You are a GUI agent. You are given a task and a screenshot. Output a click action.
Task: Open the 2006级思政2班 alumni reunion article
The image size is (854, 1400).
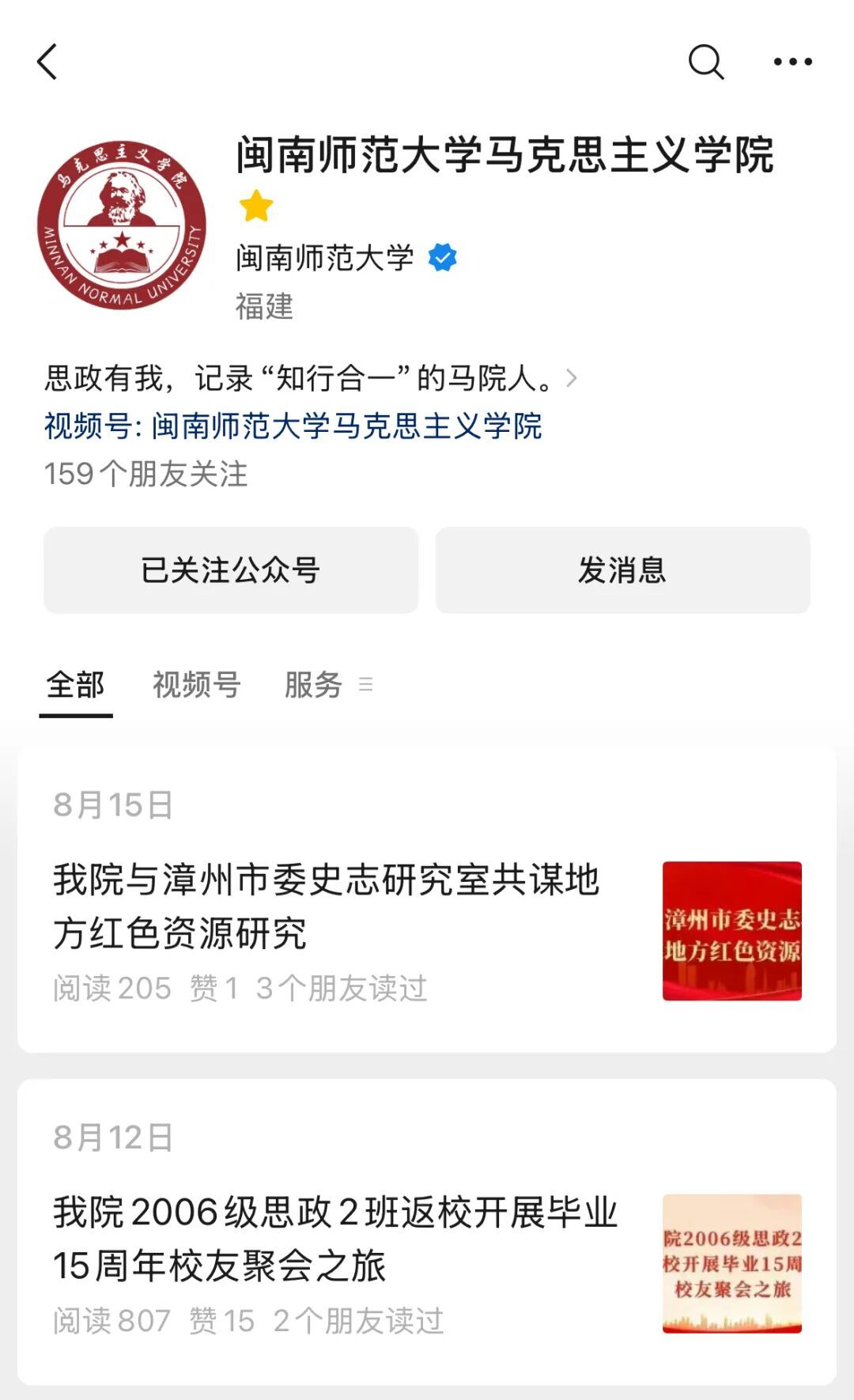(x=334, y=1239)
